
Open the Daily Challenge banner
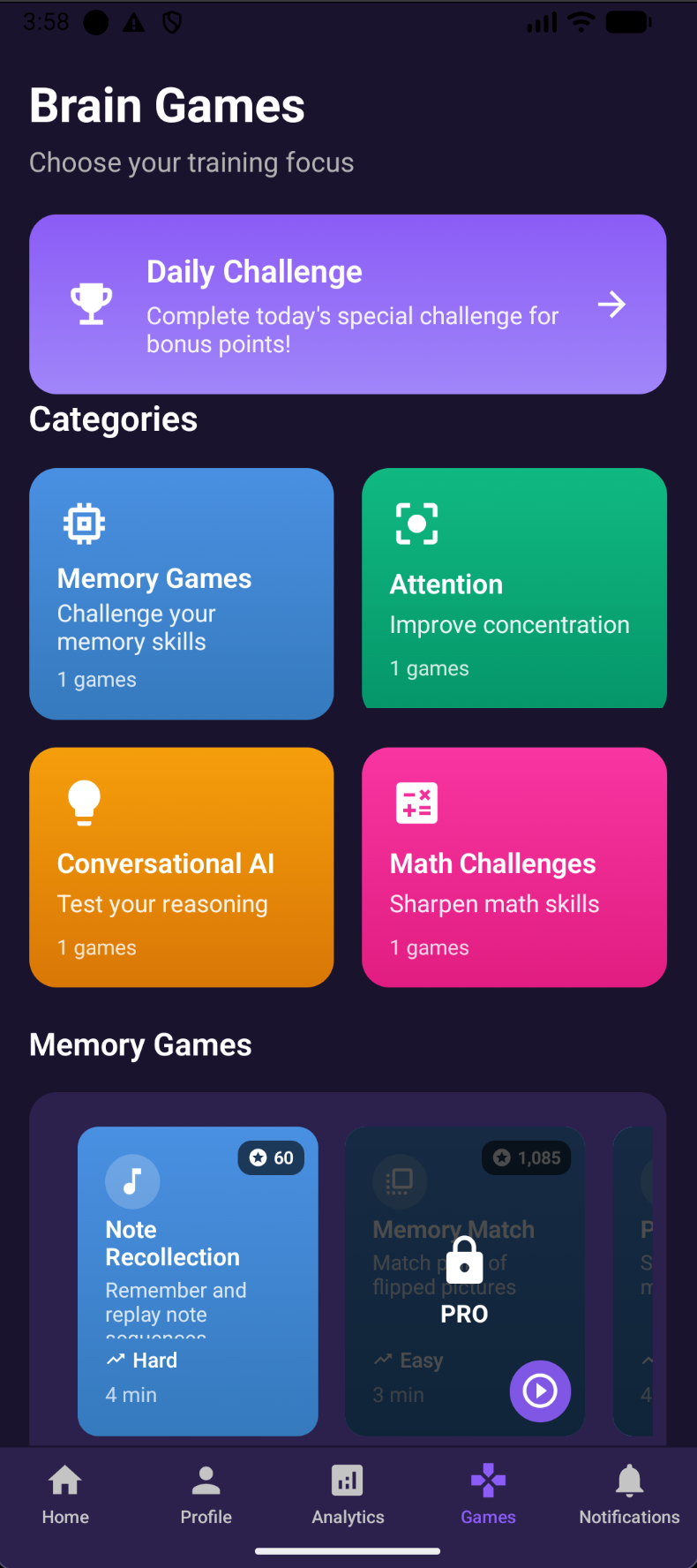[x=348, y=305]
